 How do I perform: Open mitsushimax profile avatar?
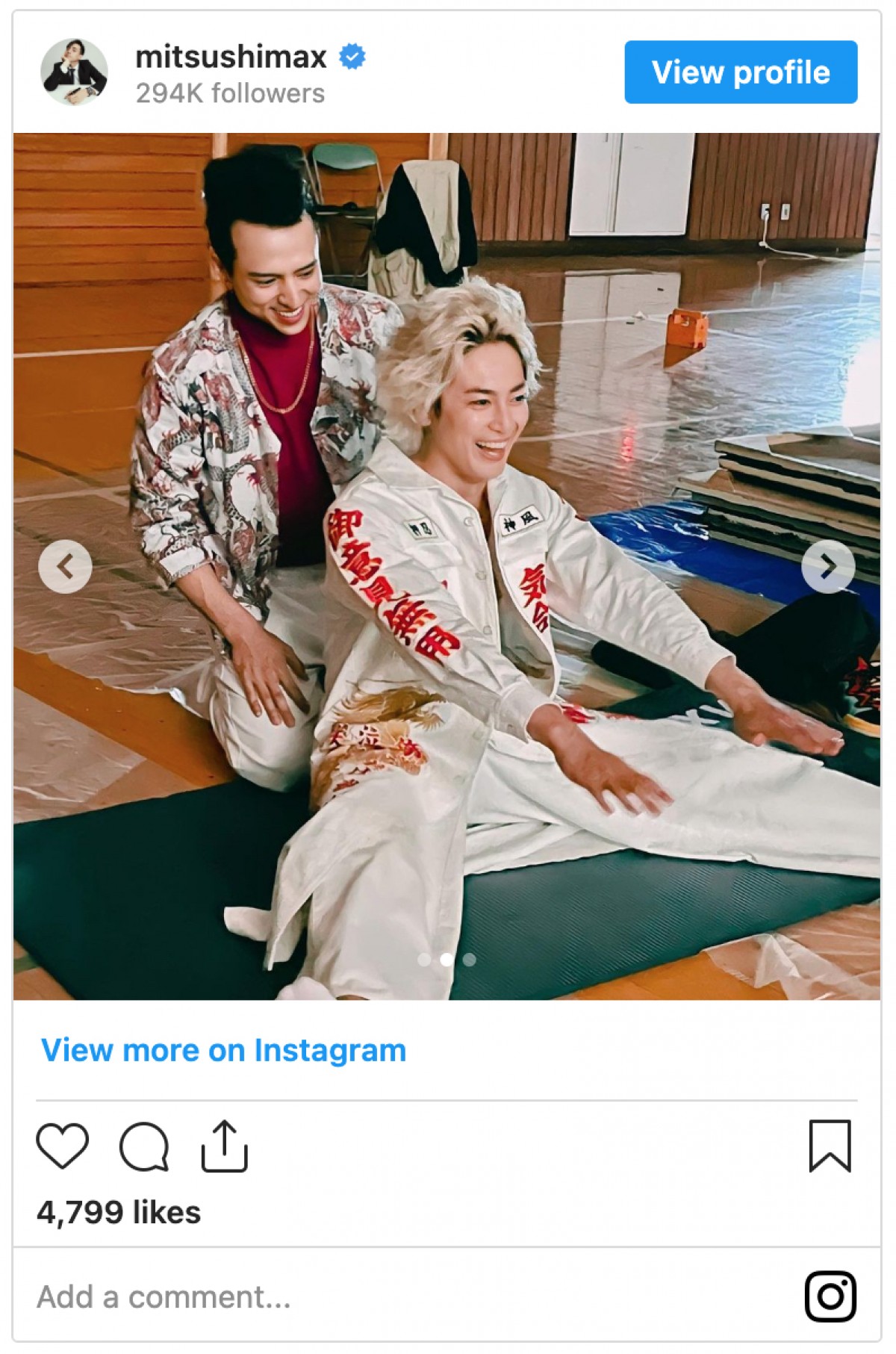pyautogui.click(x=73, y=72)
